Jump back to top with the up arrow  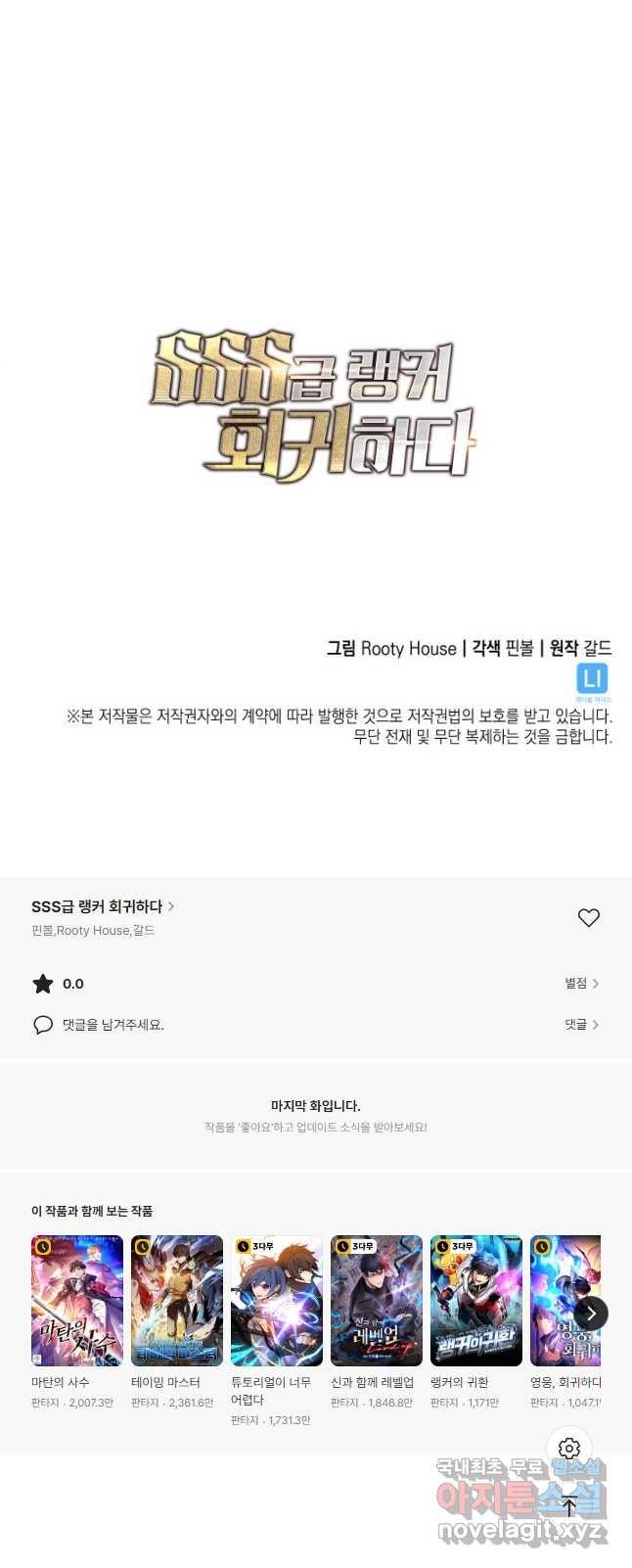click(x=569, y=1506)
